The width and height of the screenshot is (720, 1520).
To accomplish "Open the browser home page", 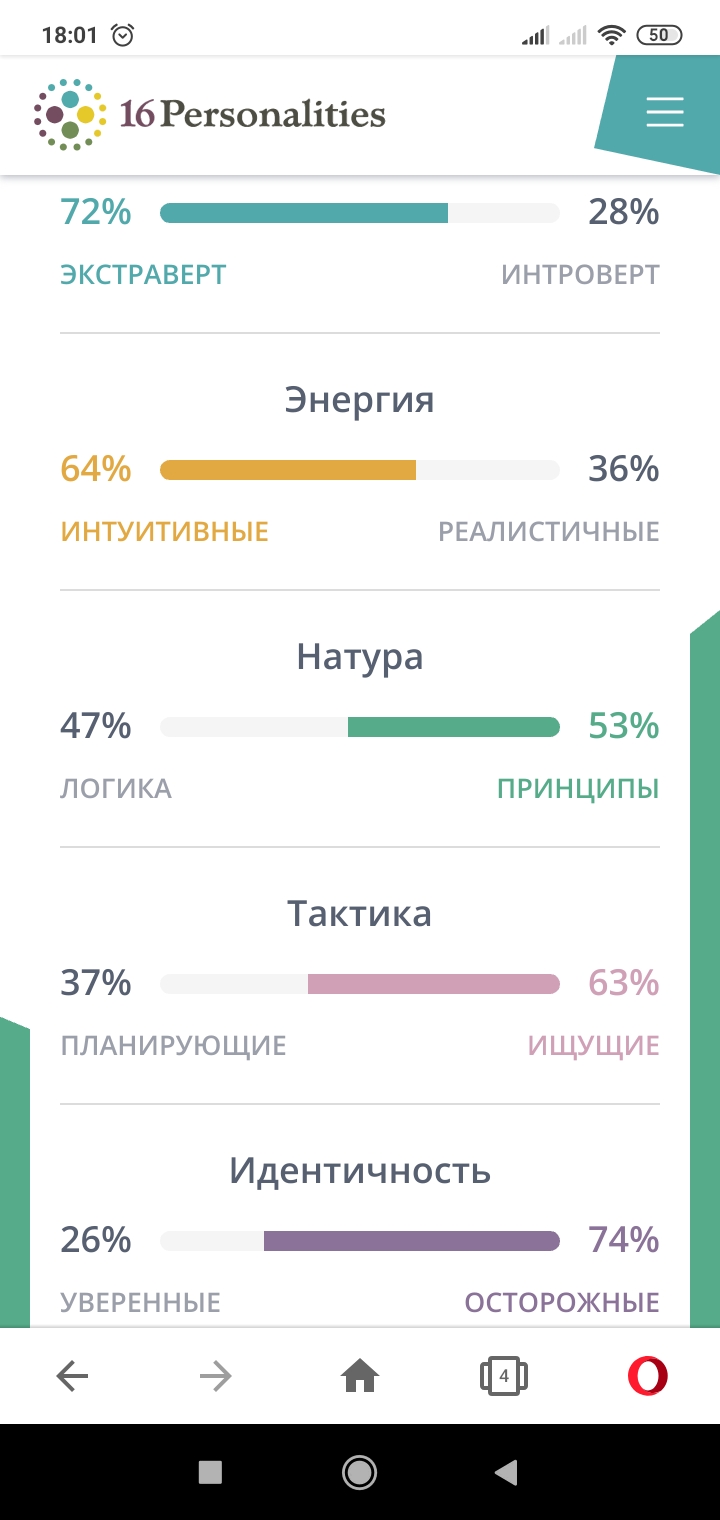I will point(360,1377).
